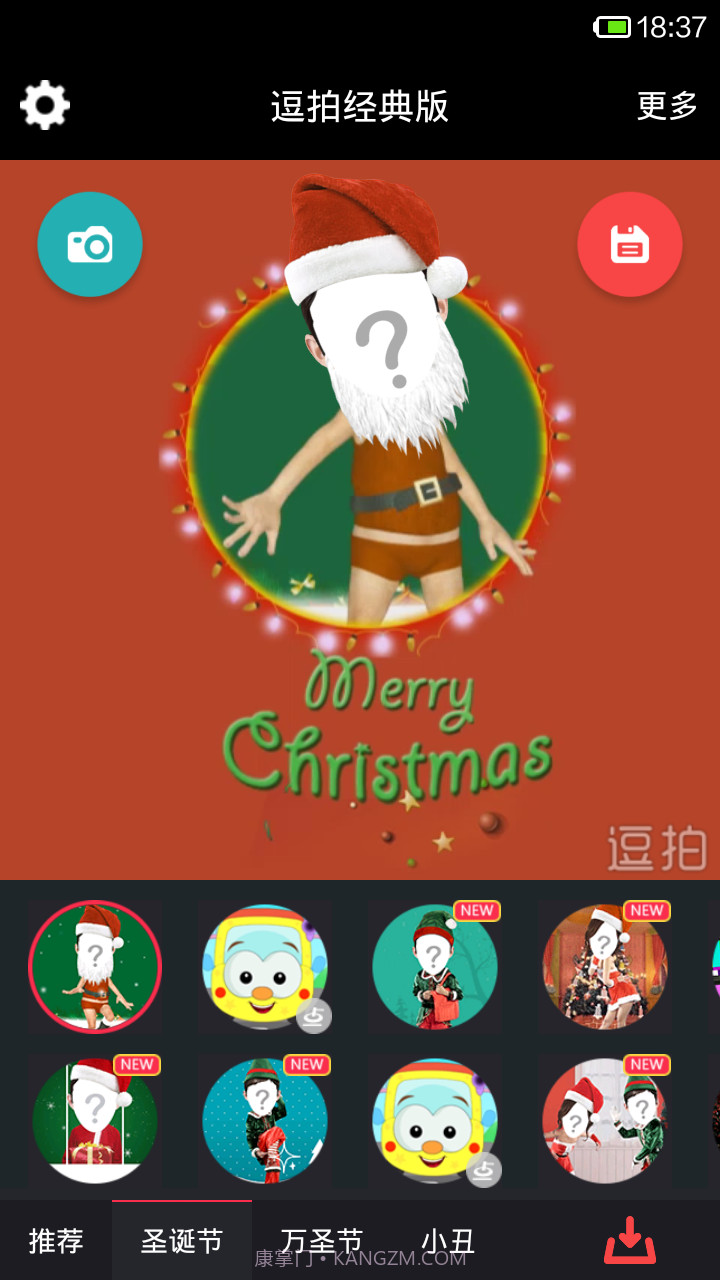Switch to the 推荐 tab
720x1280 pixels.
[58, 1240]
